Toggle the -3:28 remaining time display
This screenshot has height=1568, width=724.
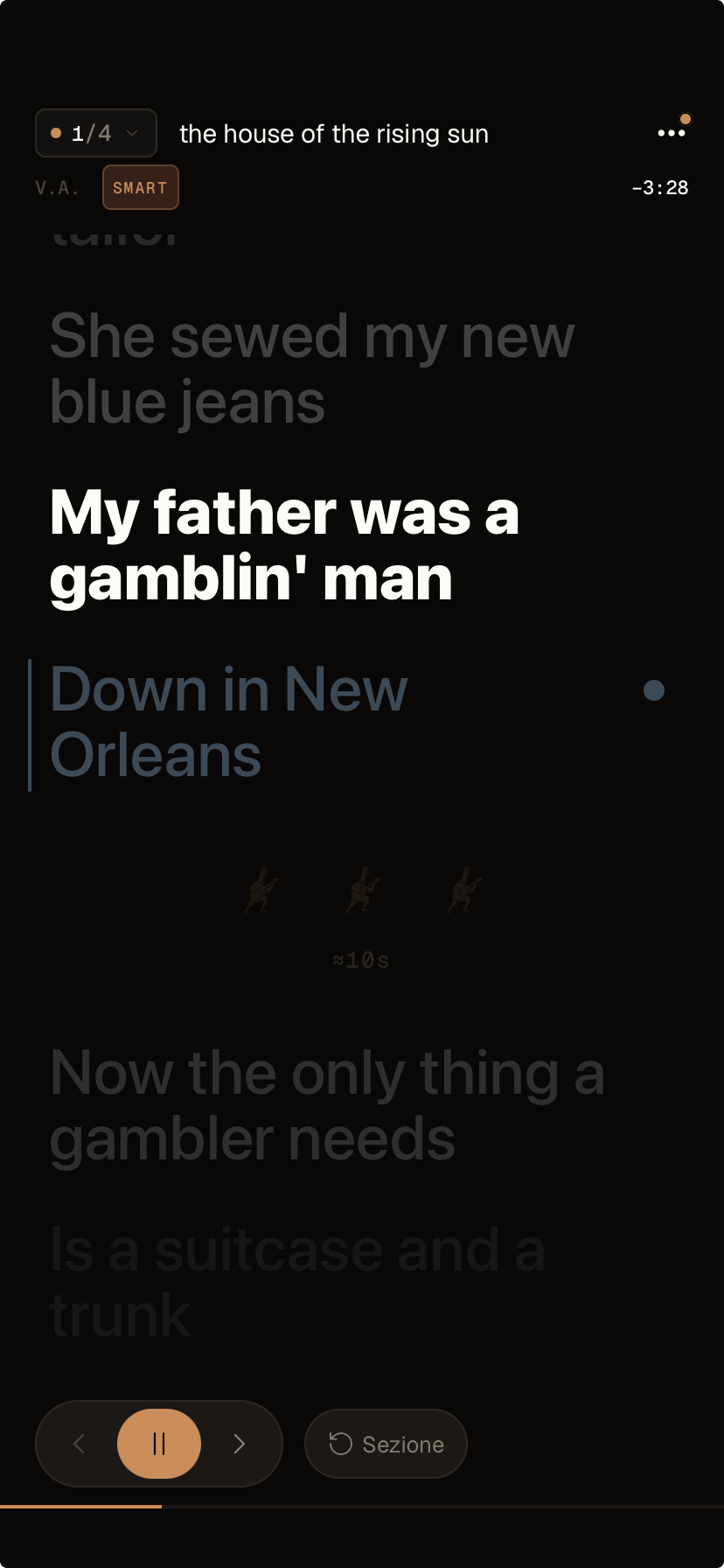click(660, 187)
